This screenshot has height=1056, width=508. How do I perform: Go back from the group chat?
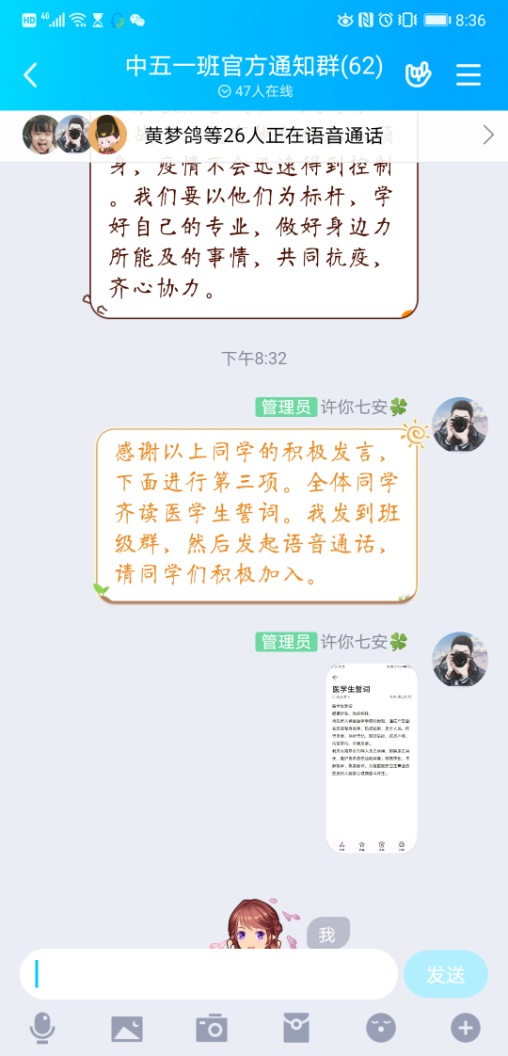[30, 75]
